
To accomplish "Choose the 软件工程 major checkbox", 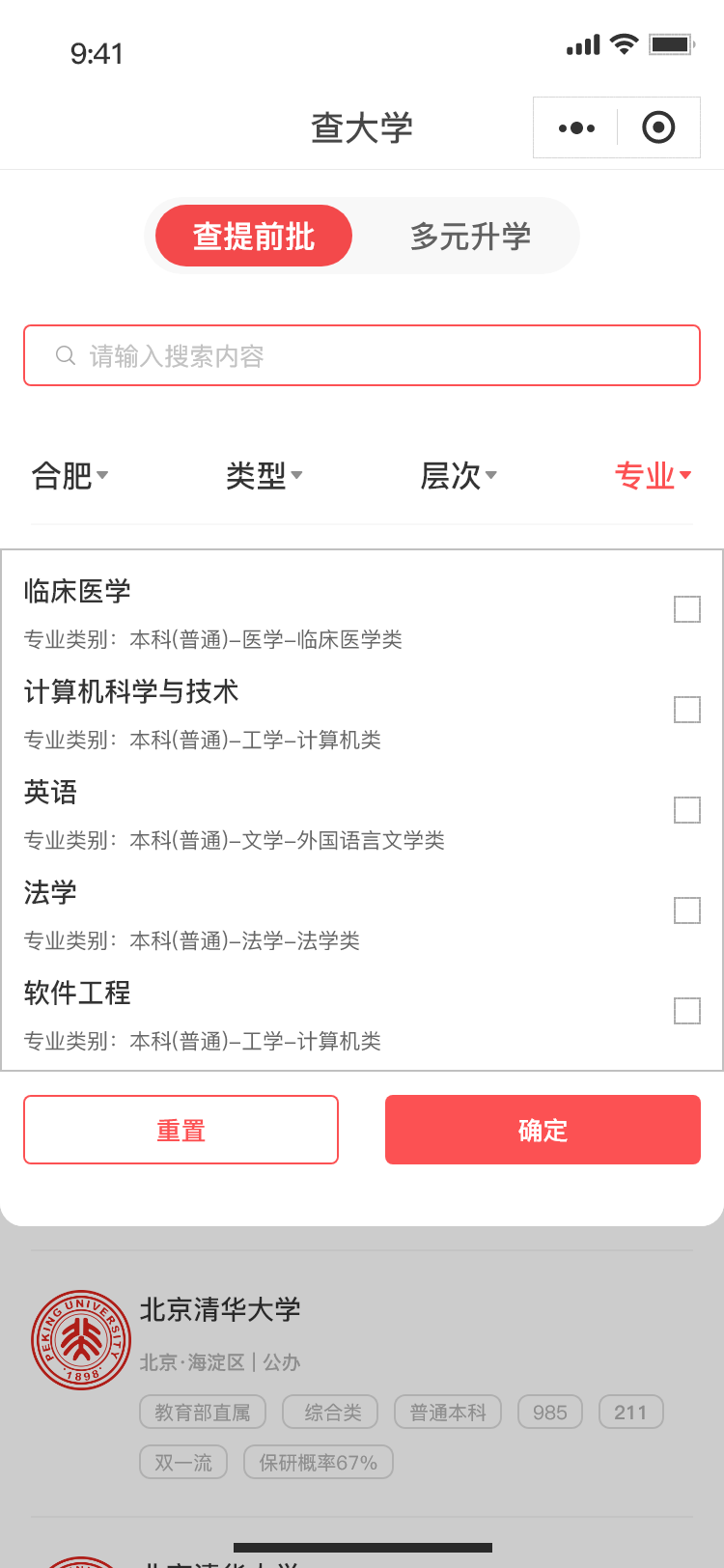I will [687, 1011].
